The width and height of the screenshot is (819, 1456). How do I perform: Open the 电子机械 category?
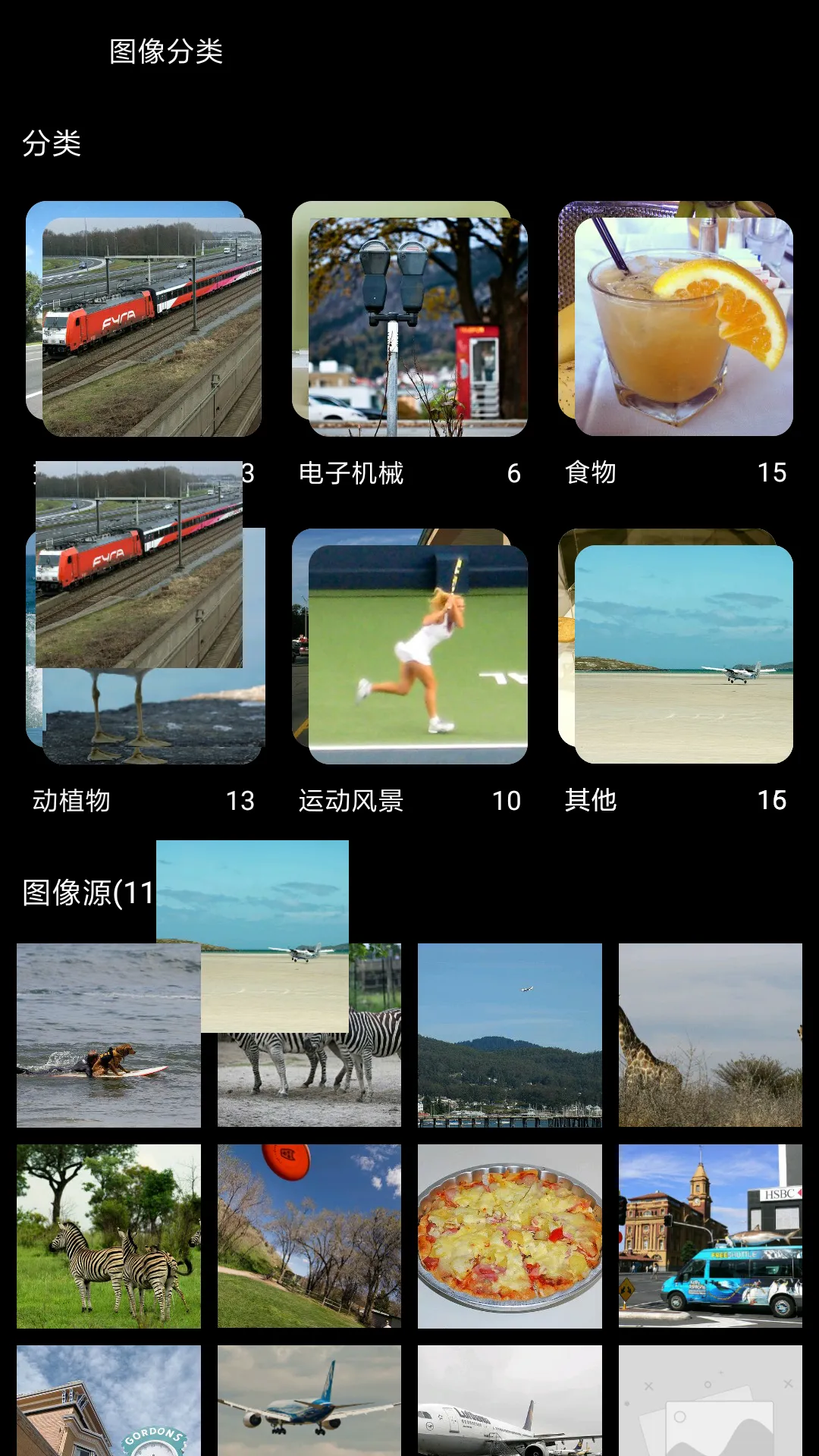click(x=417, y=326)
